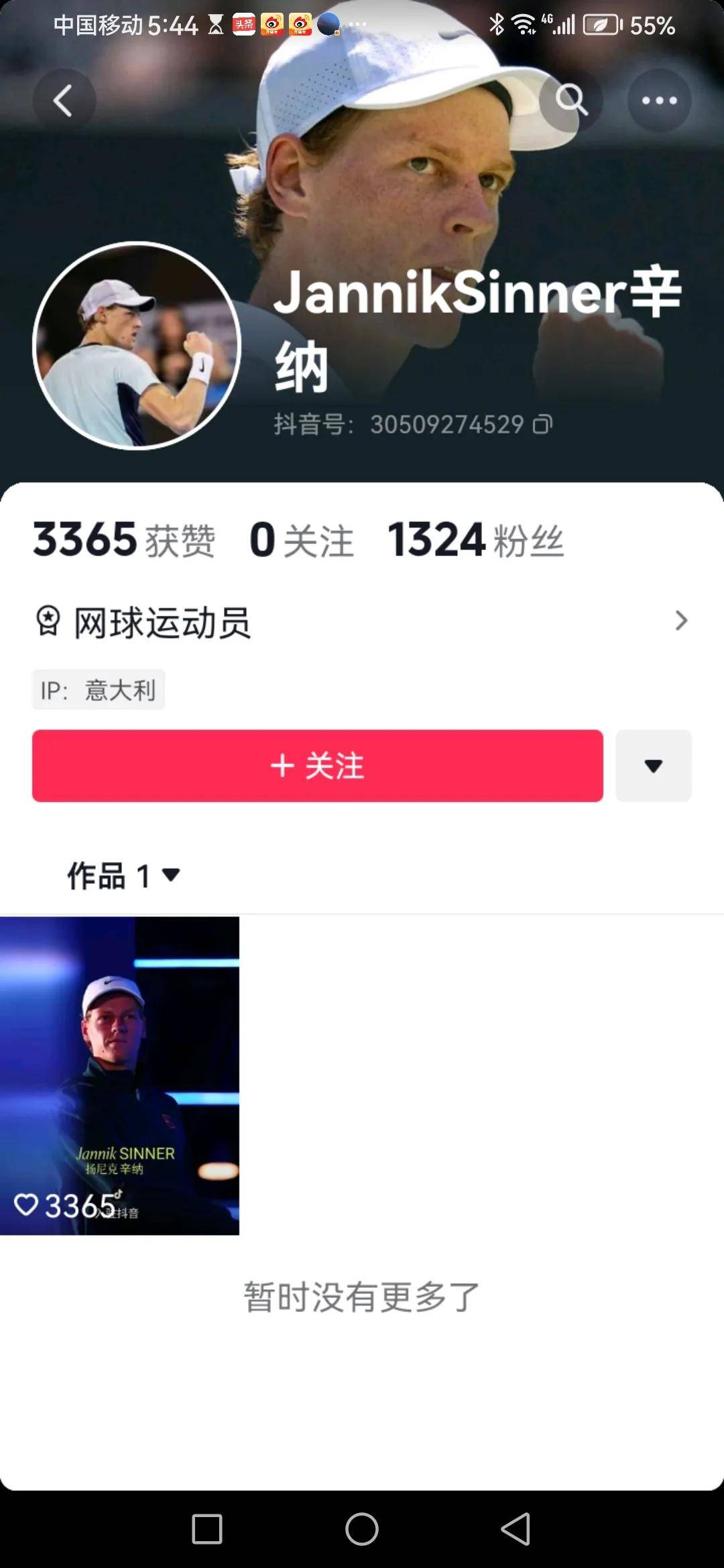Open the 网球运动员 verification row
The image size is (724, 1568).
point(362,621)
